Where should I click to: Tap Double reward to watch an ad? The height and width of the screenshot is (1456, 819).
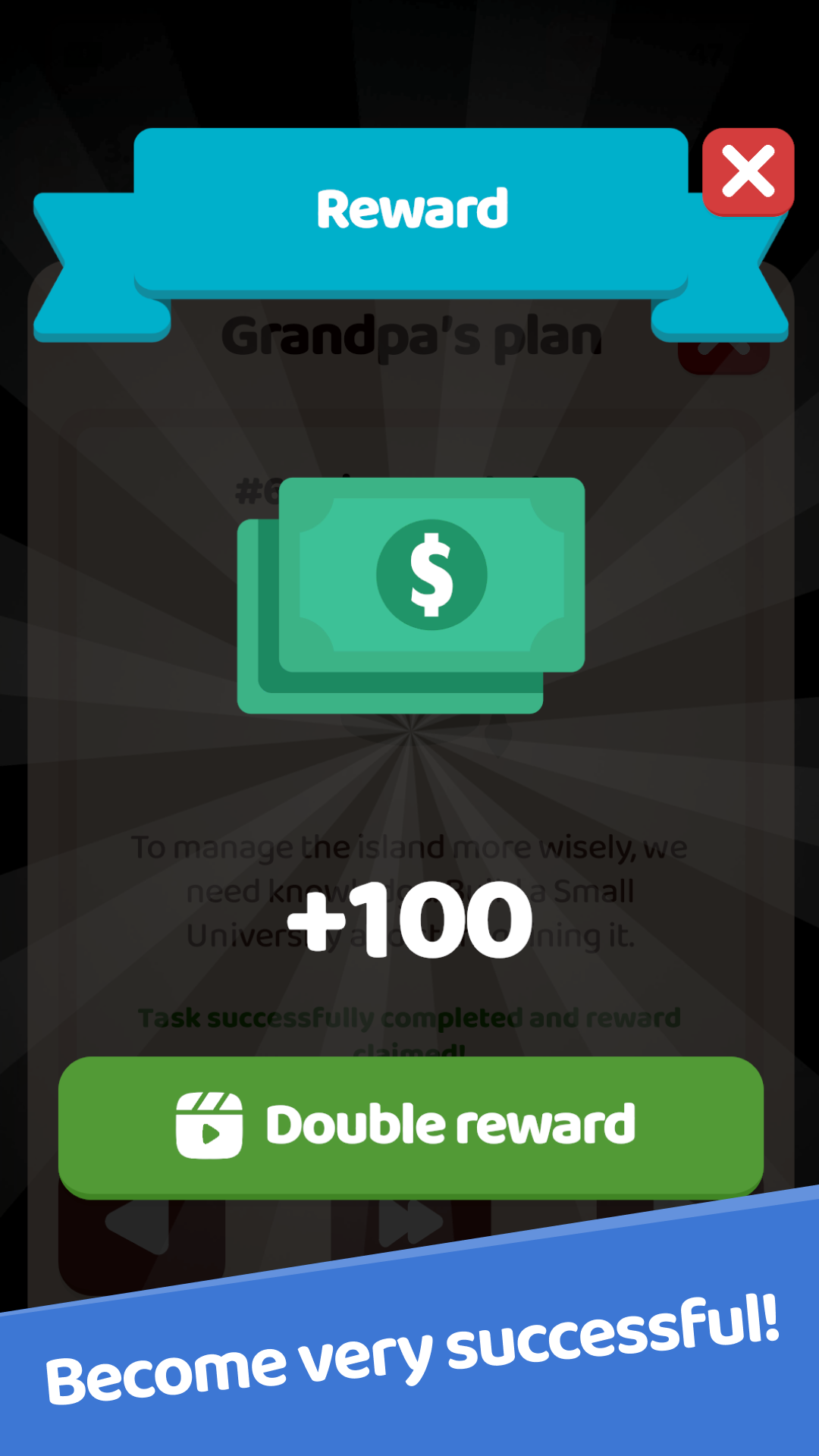point(410,1126)
